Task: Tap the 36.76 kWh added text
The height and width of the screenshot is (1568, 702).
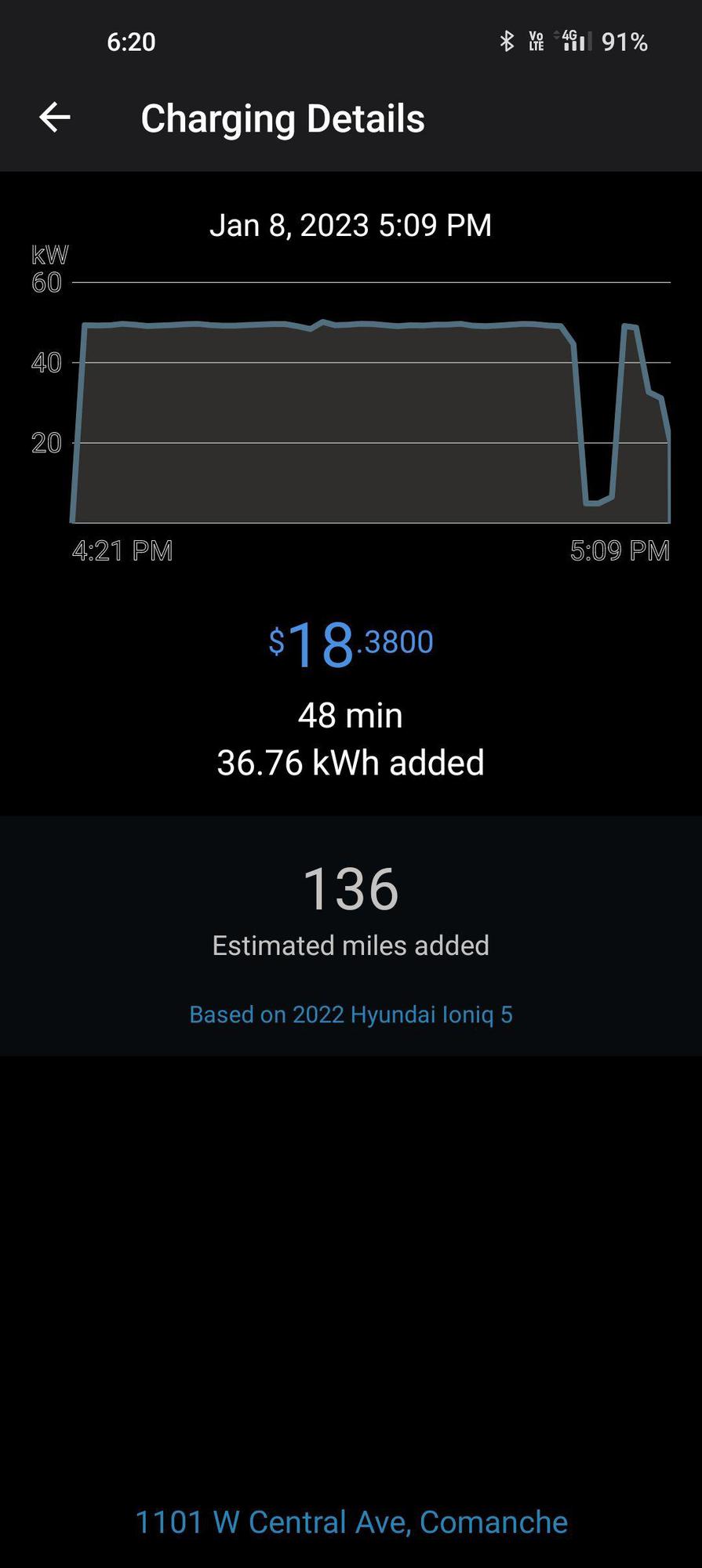Action: tap(351, 761)
